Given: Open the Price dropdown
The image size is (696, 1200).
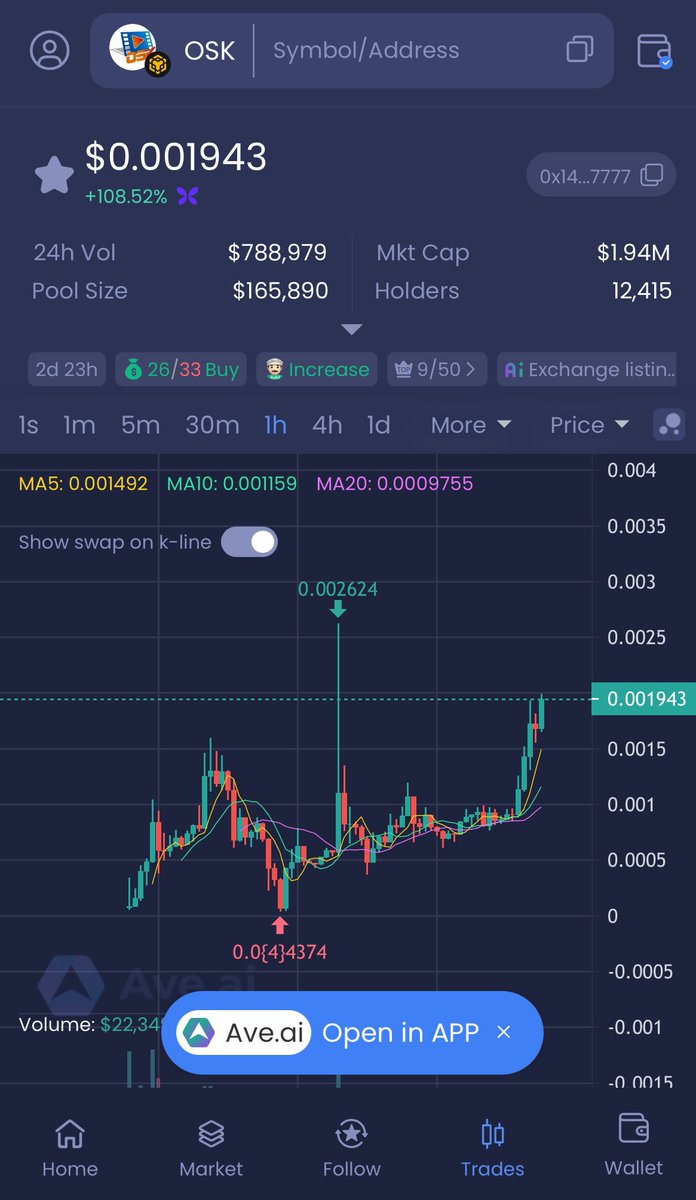Looking at the screenshot, I should pos(589,425).
